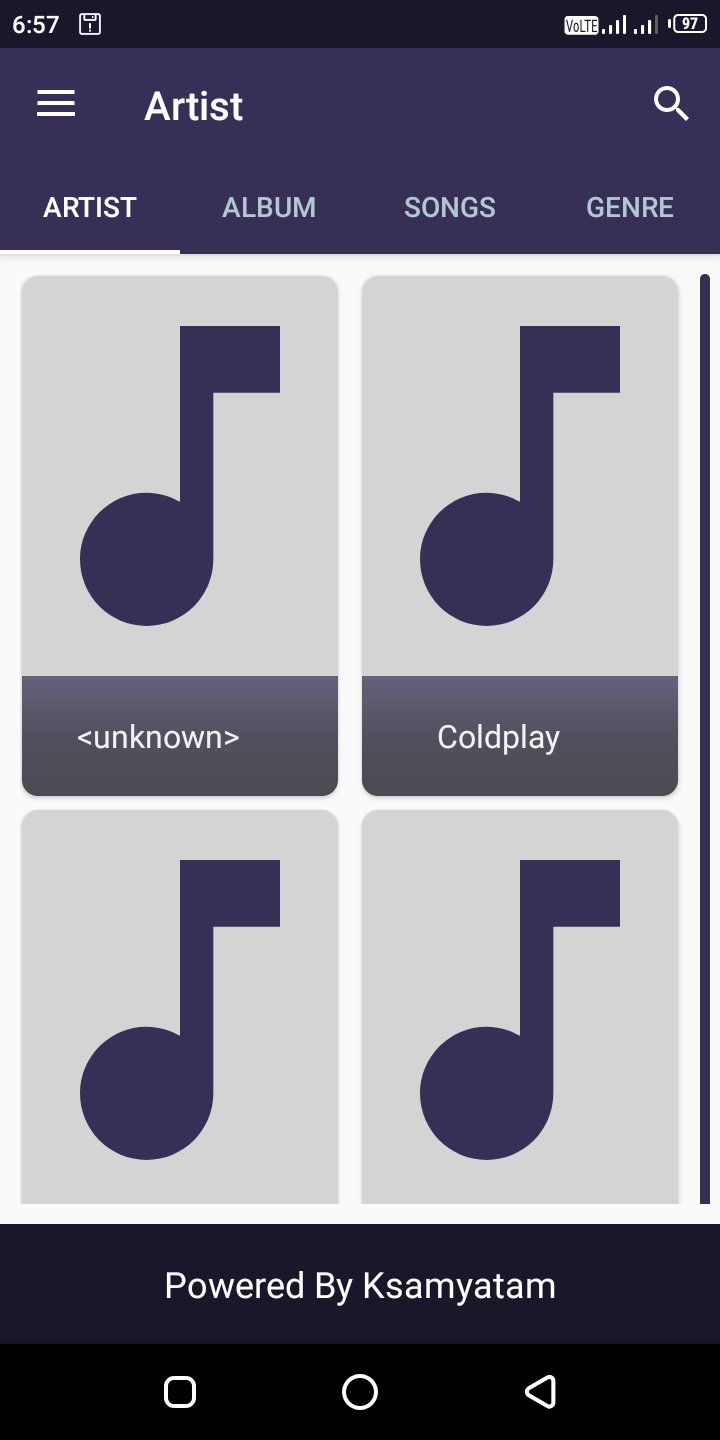720x1440 pixels.
Task: Open the hamburger drawer menu
Action: (56, 104)
